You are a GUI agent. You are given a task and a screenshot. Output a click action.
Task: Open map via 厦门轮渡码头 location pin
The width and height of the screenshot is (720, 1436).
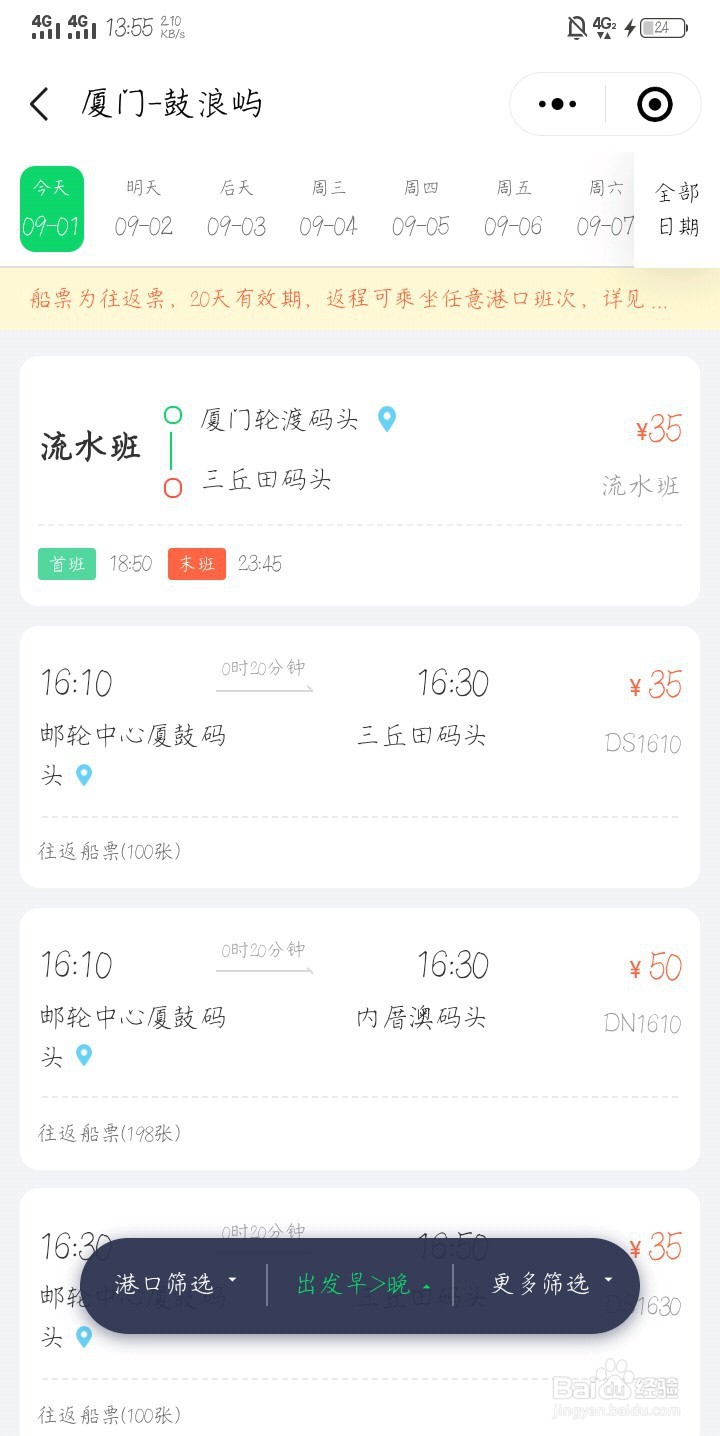385,420
